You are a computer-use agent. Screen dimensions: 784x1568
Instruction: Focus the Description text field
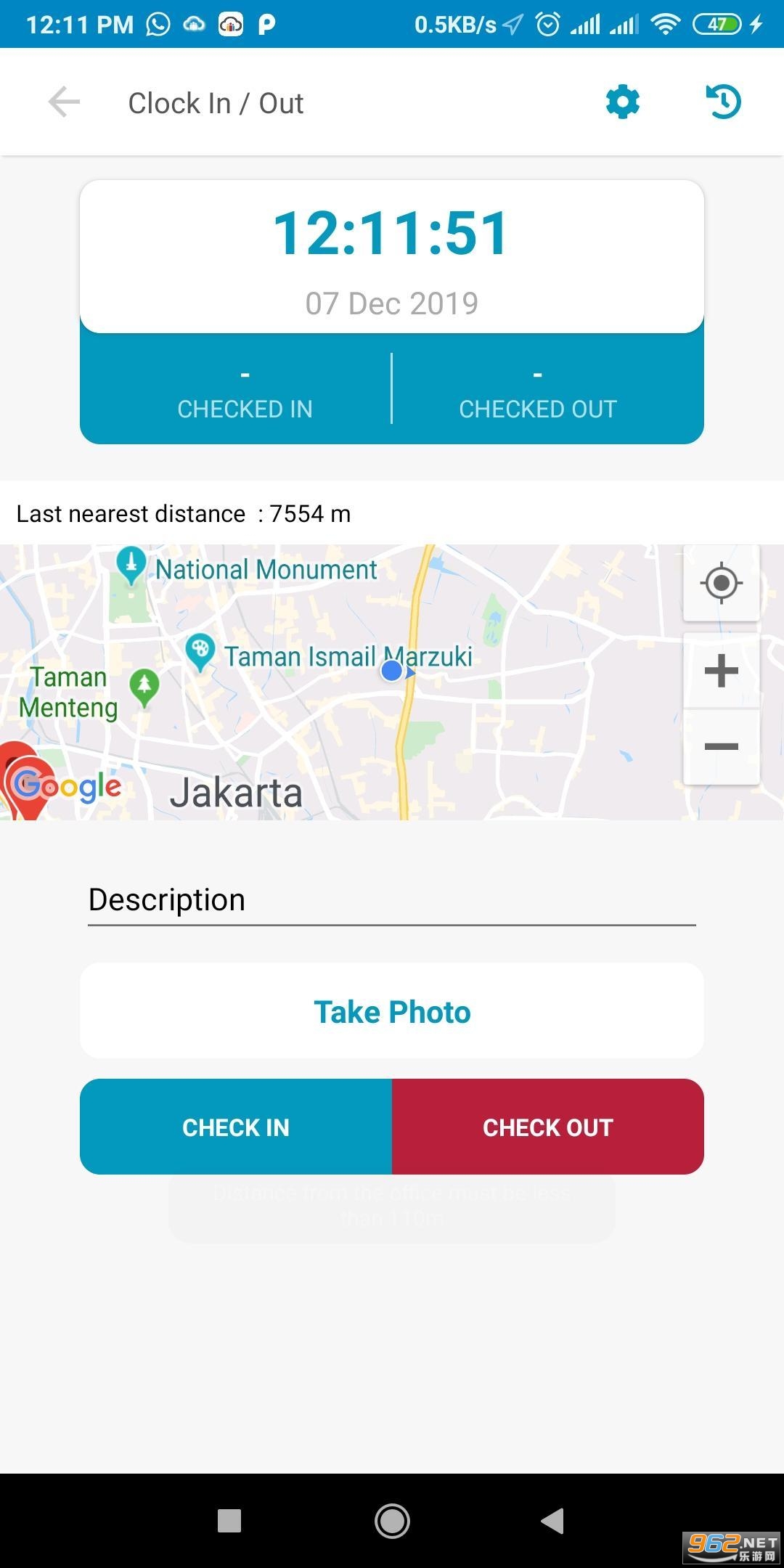coord(392,900)
